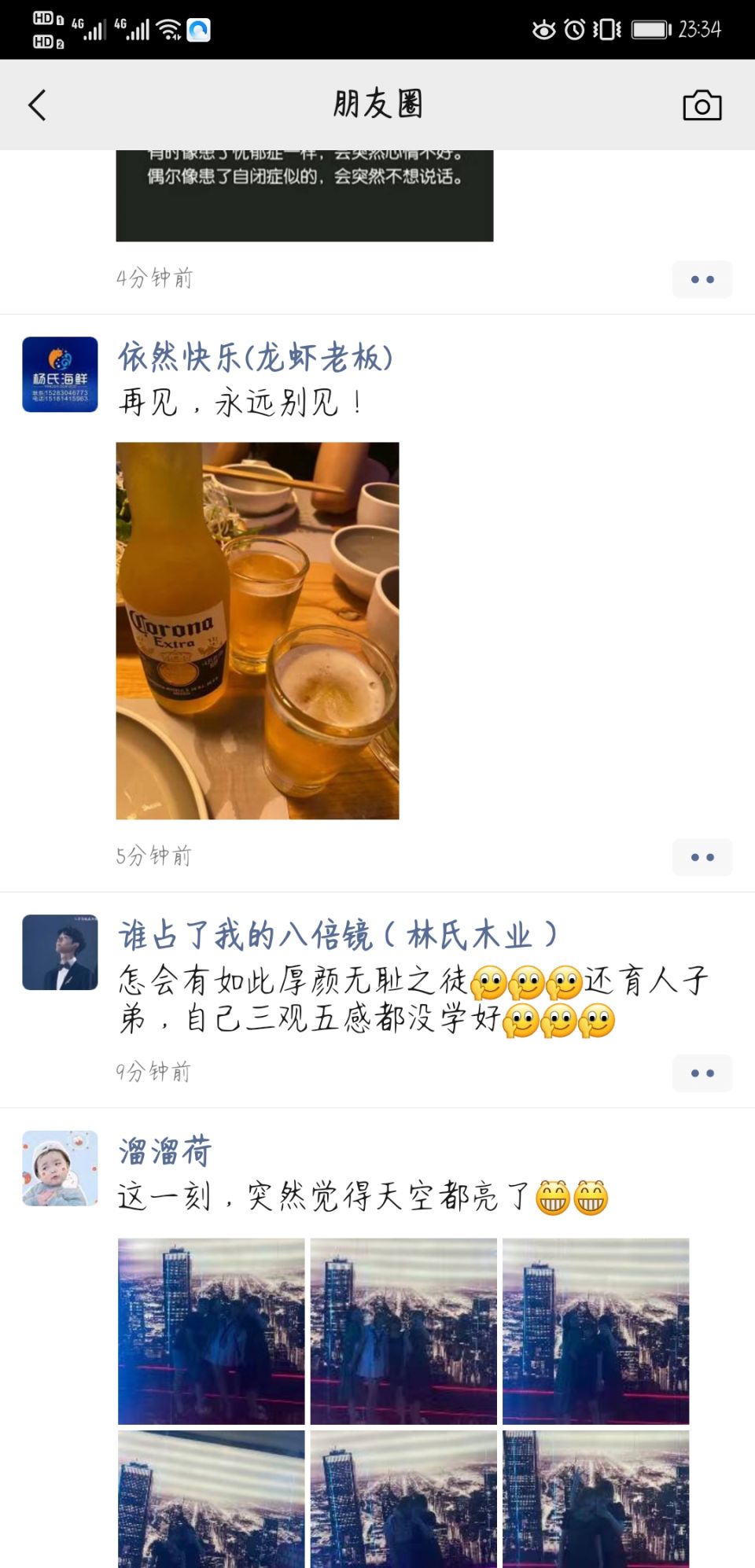The image size is (755, 1568).
Task: Open the camera to post a moment
Action: [x=702, y=105]
